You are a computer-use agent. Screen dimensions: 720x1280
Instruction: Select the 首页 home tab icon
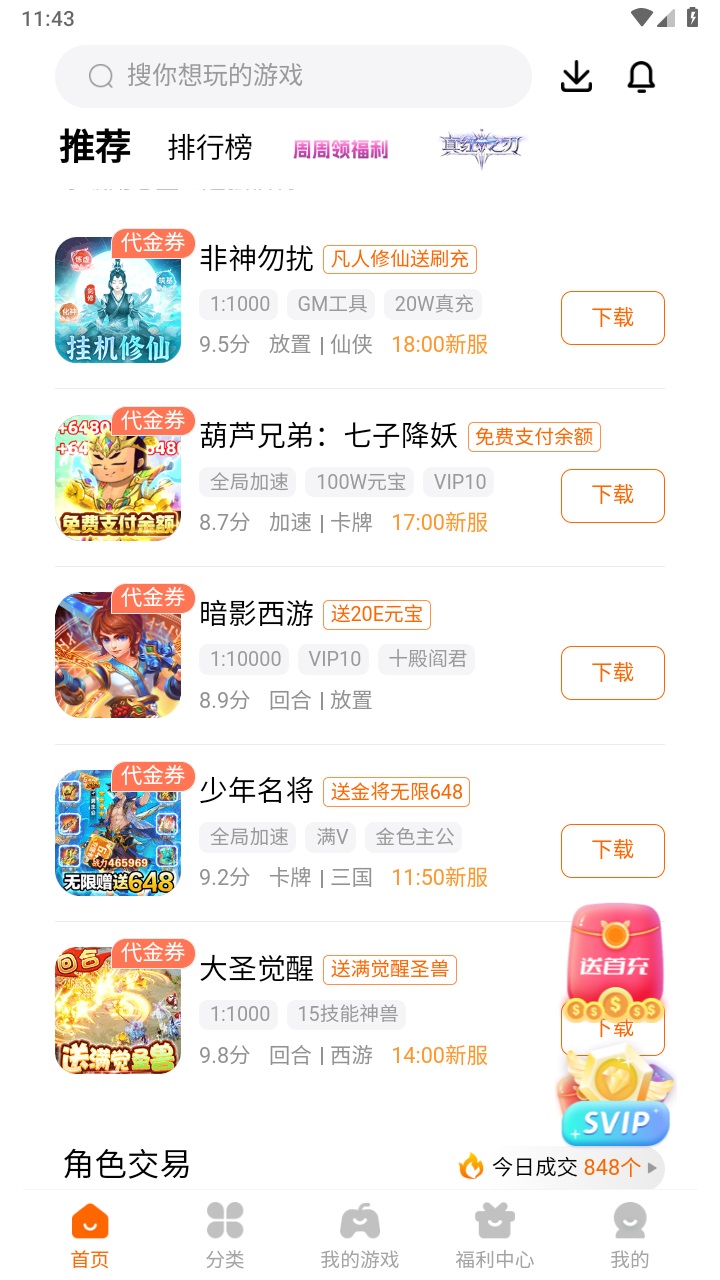[x=89, y=1221]
